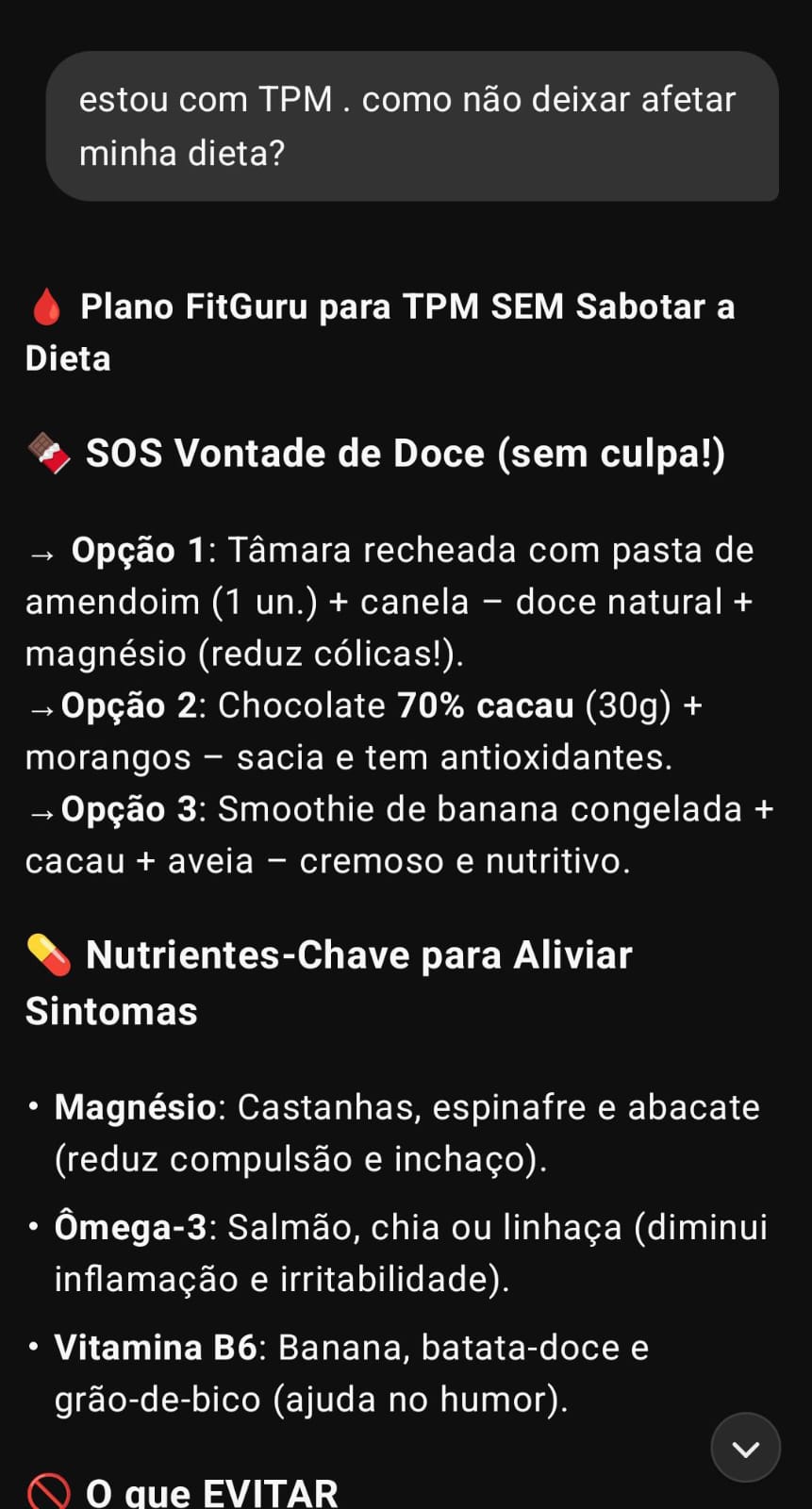Click the bullet marker next to Magnésio
This screenshot has height=1509, width=812.
click(x=33, y=1105)
